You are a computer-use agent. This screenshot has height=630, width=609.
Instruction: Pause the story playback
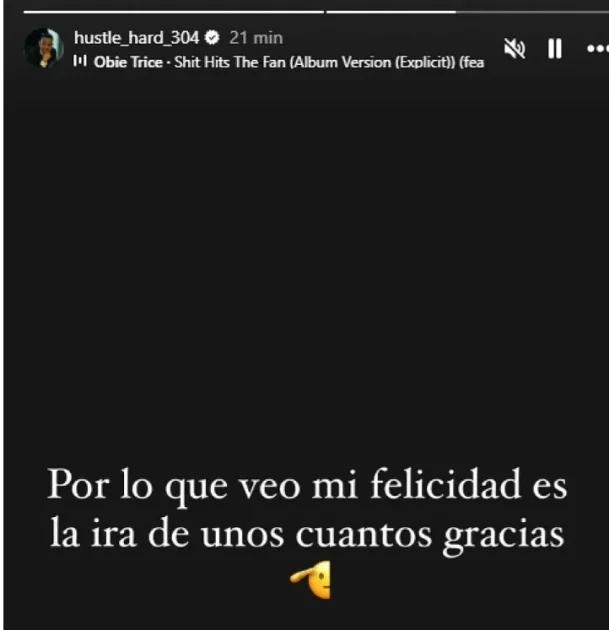pyautogui.click(x=554, y=48)
